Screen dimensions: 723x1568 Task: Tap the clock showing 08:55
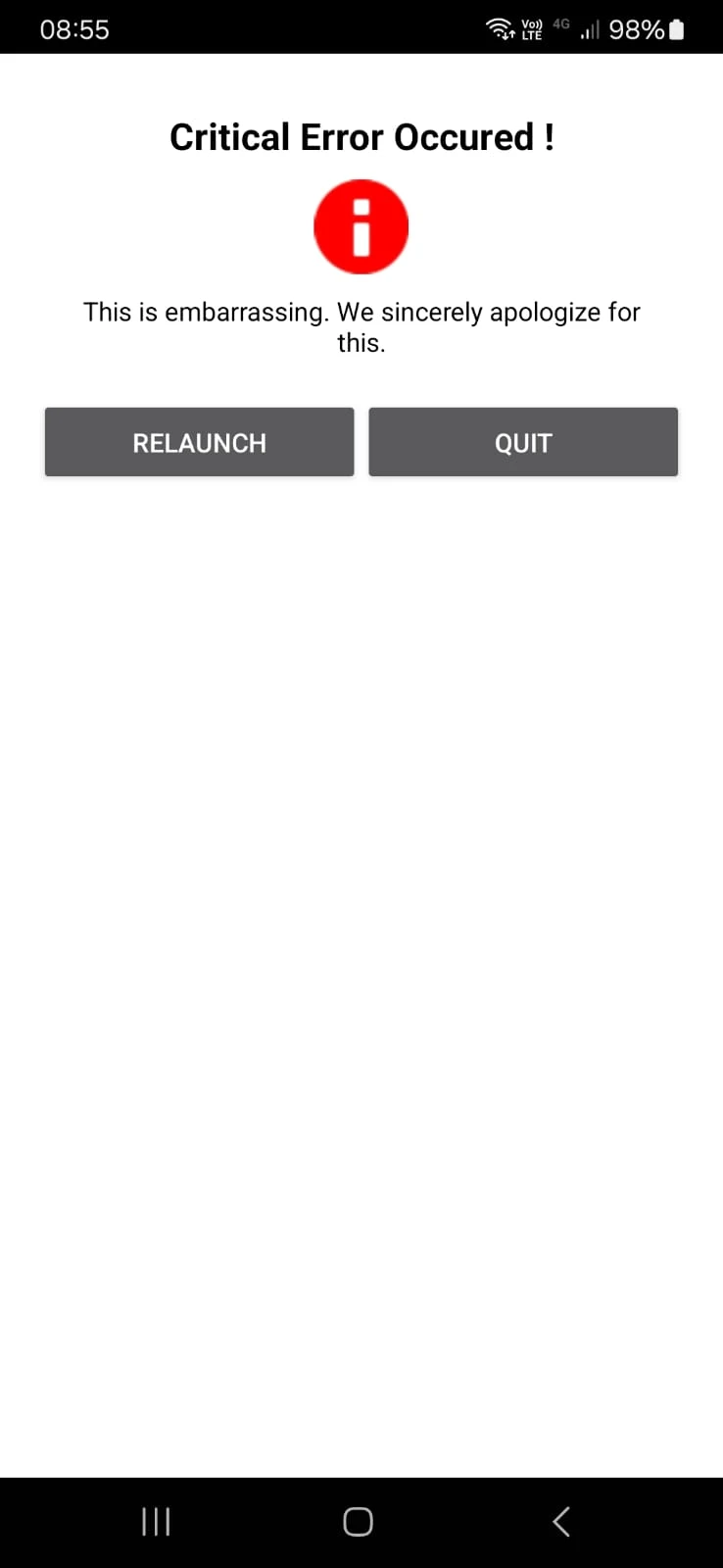(74, 28)
